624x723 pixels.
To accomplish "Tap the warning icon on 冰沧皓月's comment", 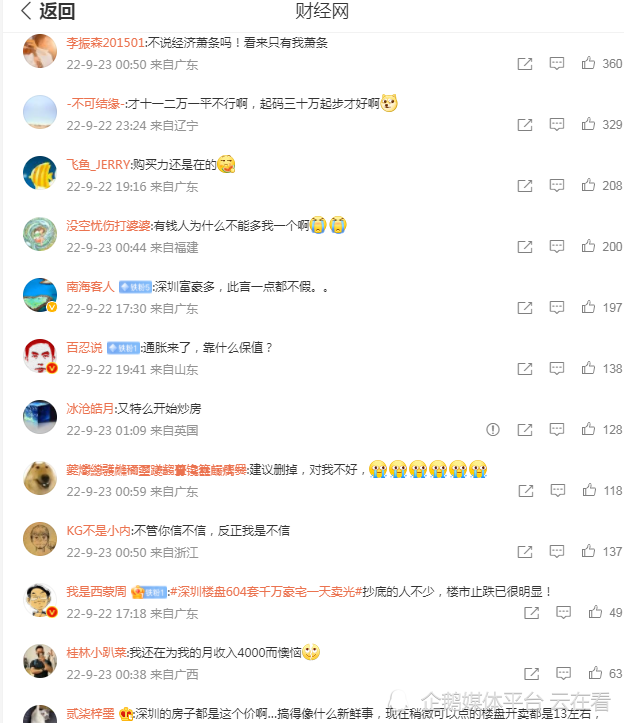I will coord(492,430).
